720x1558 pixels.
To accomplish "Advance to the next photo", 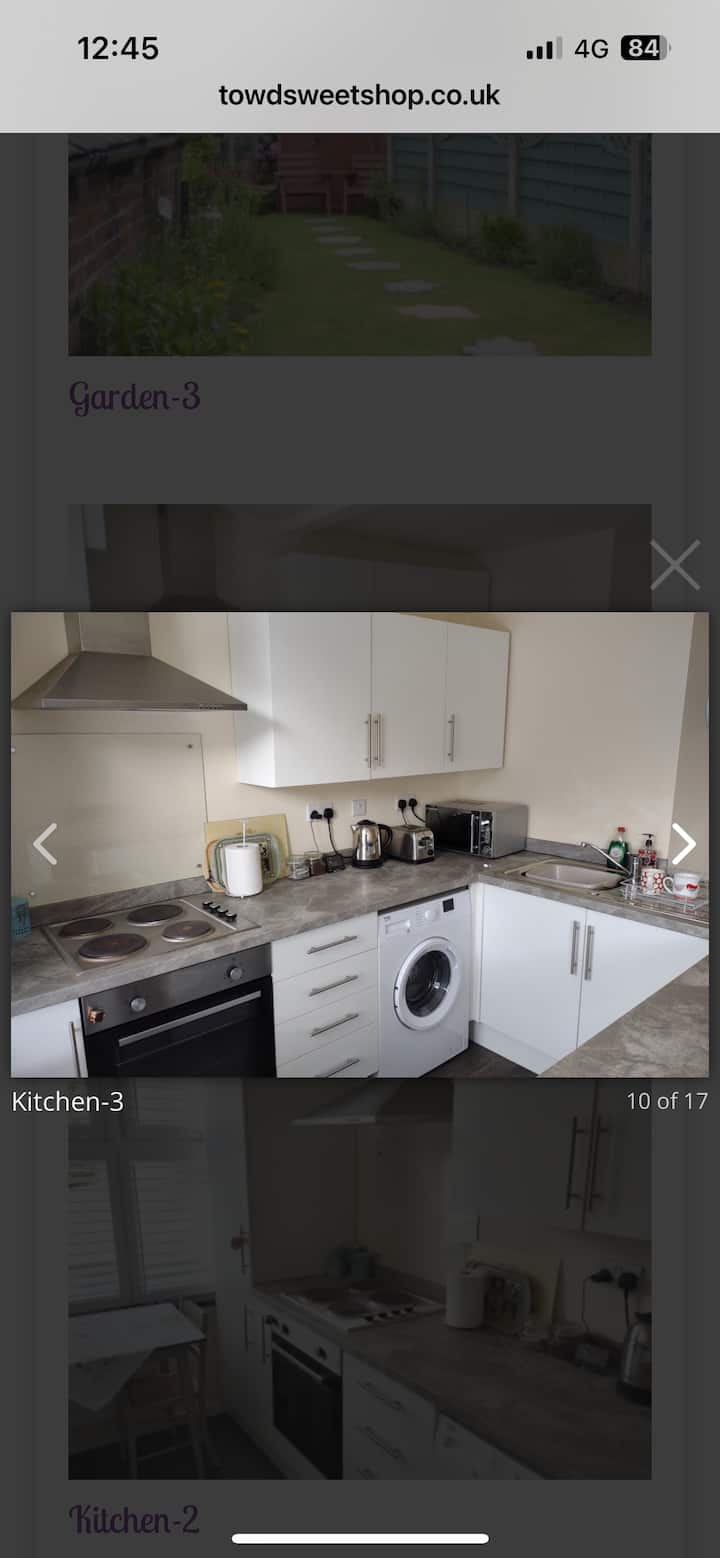I will (x=683, y=844).
